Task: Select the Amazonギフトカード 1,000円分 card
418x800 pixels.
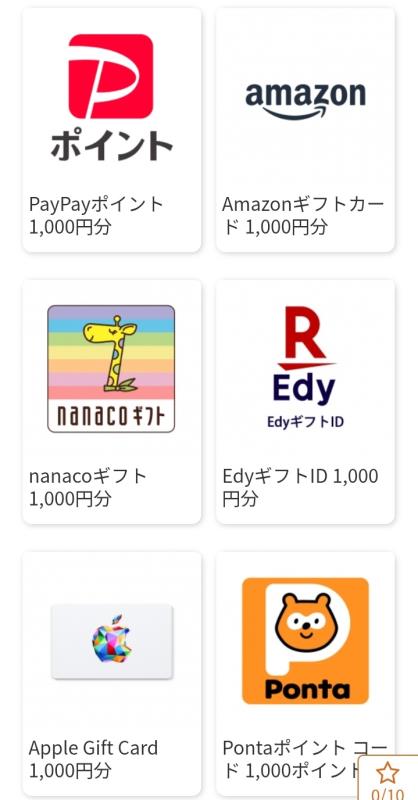Action: pos(305,130)
